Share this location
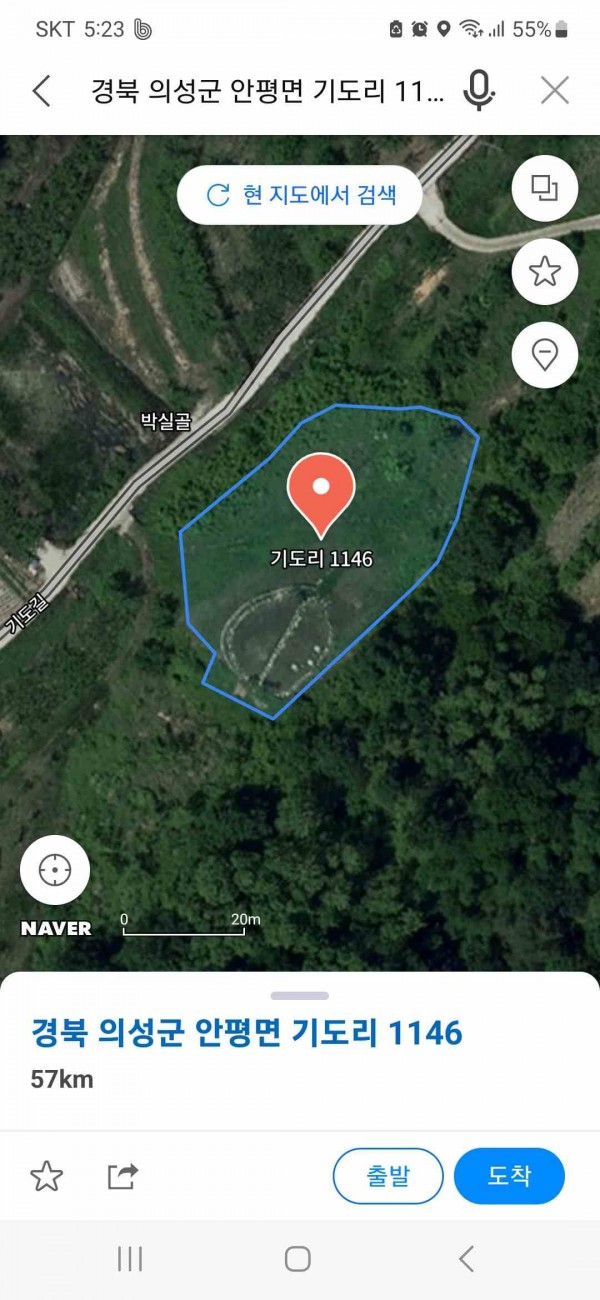The height and width of the screenshot is (1300, 600). [122, 1176]
